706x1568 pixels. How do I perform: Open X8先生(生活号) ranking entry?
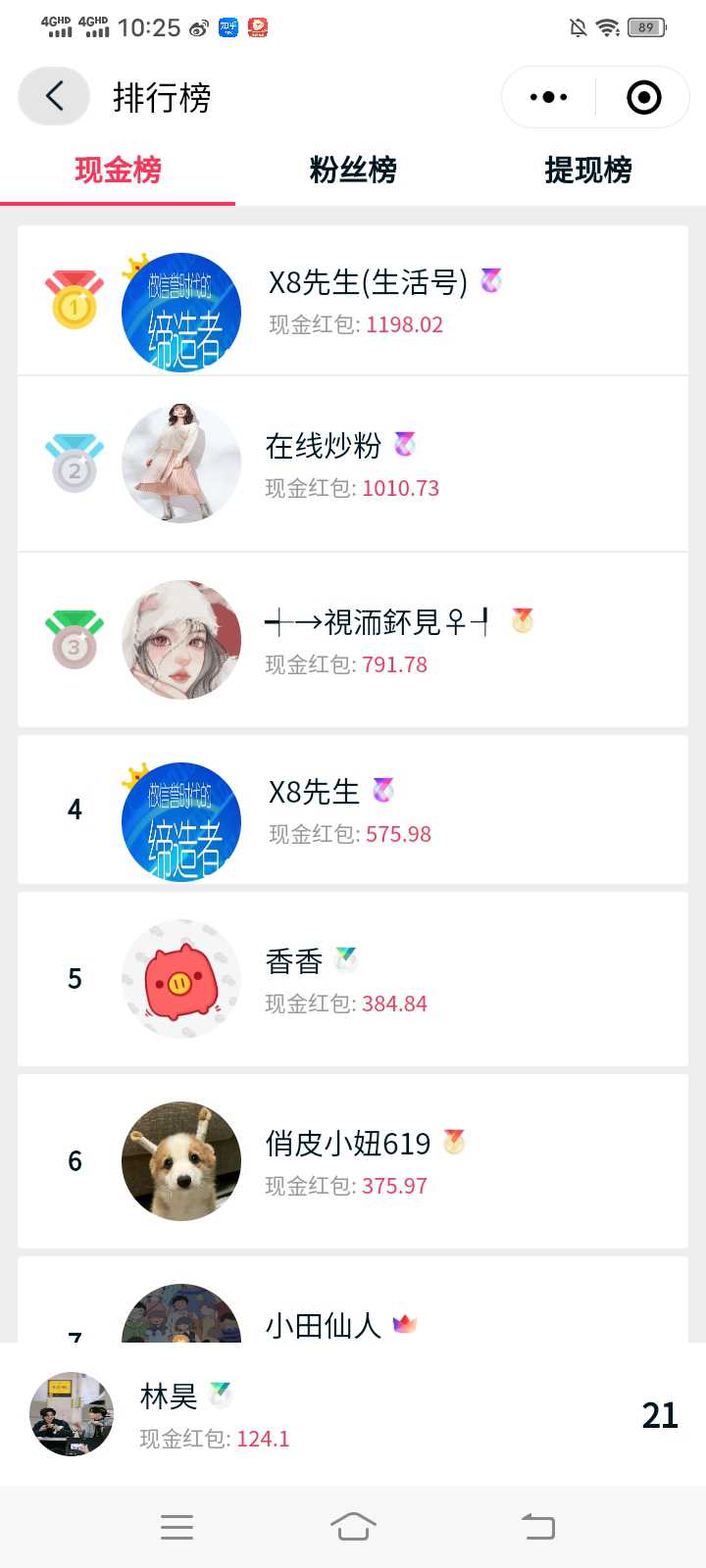point(353,302)
